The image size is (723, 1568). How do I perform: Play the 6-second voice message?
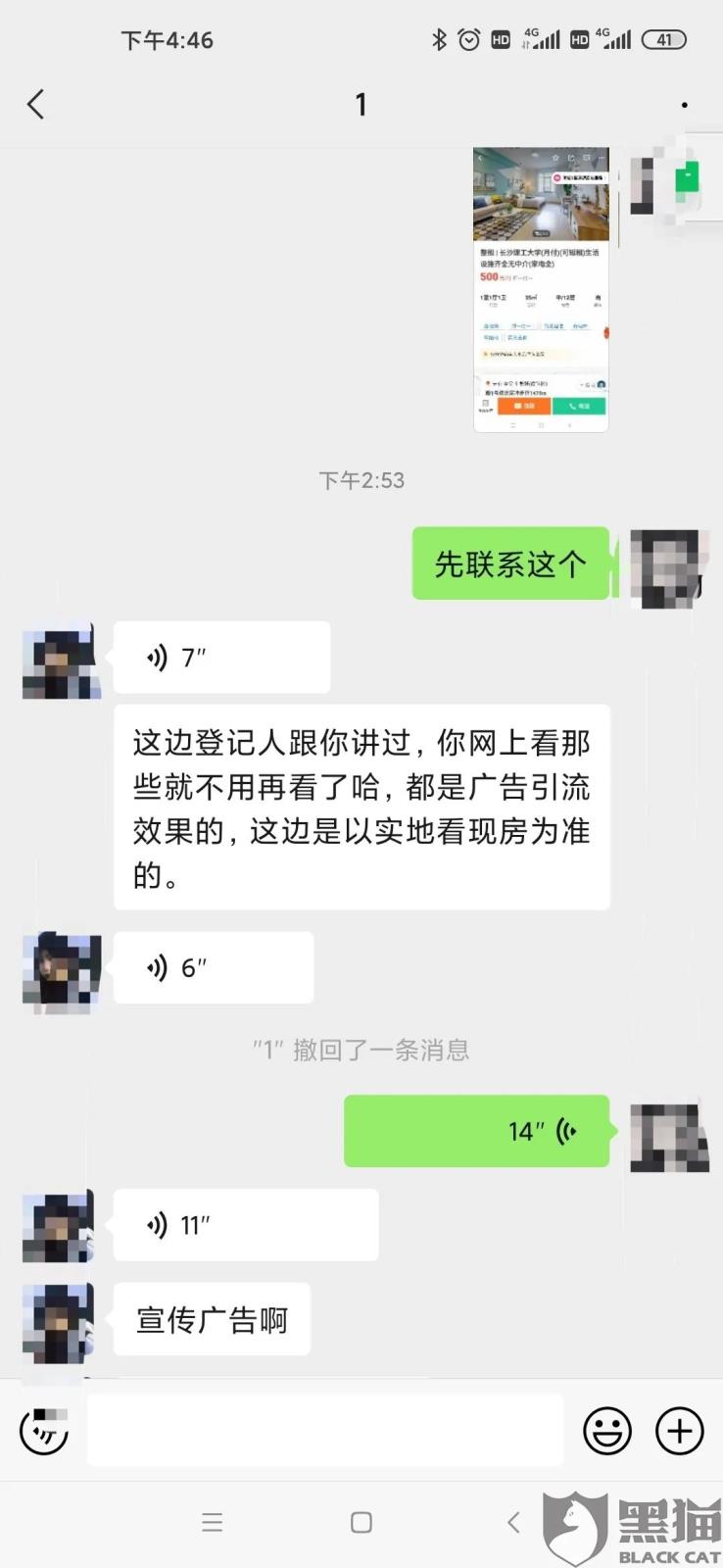point(214,967)
